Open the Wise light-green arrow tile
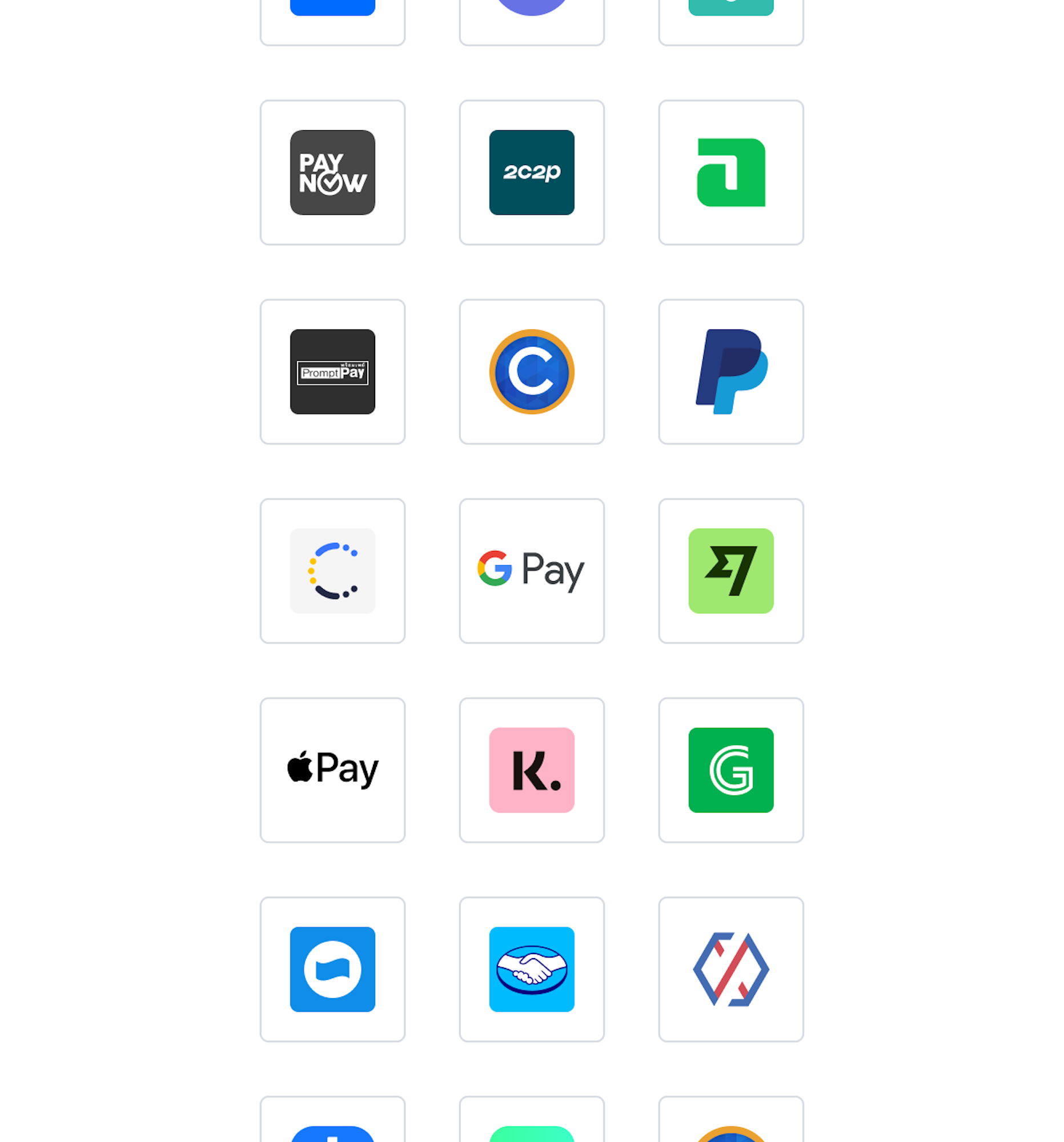This screenshot has height=1142, width=1064. click(x=731, y=571)
